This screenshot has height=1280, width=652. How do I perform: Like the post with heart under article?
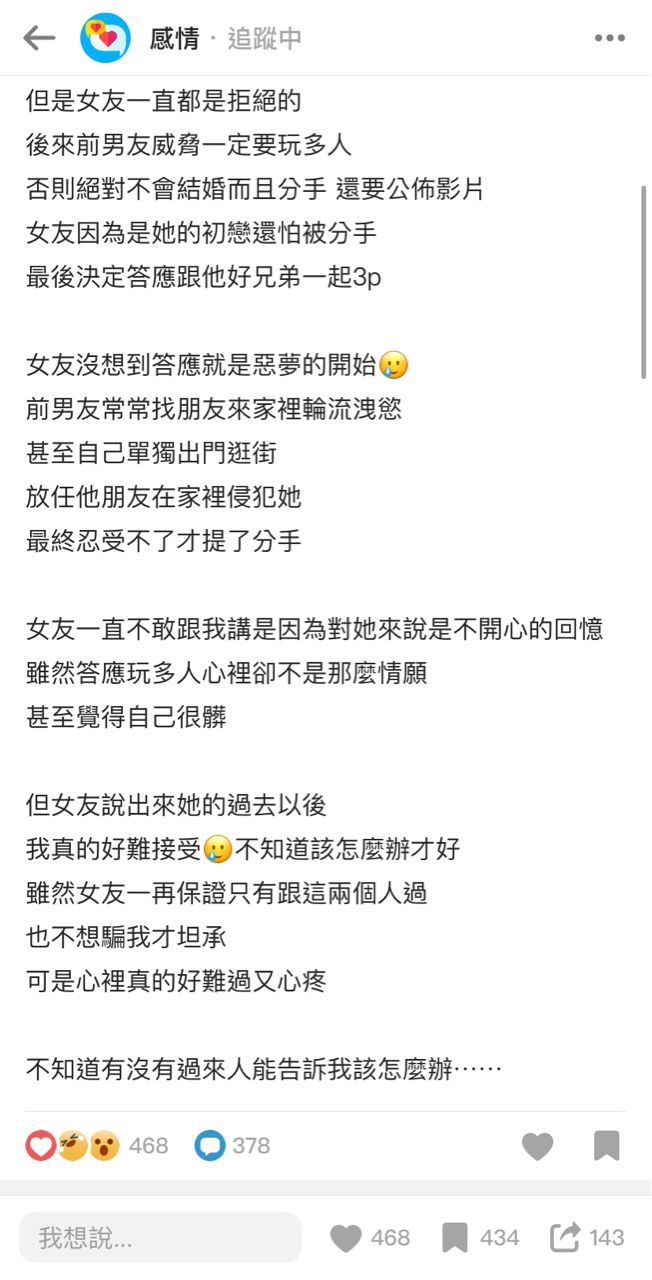[538, 1146]
